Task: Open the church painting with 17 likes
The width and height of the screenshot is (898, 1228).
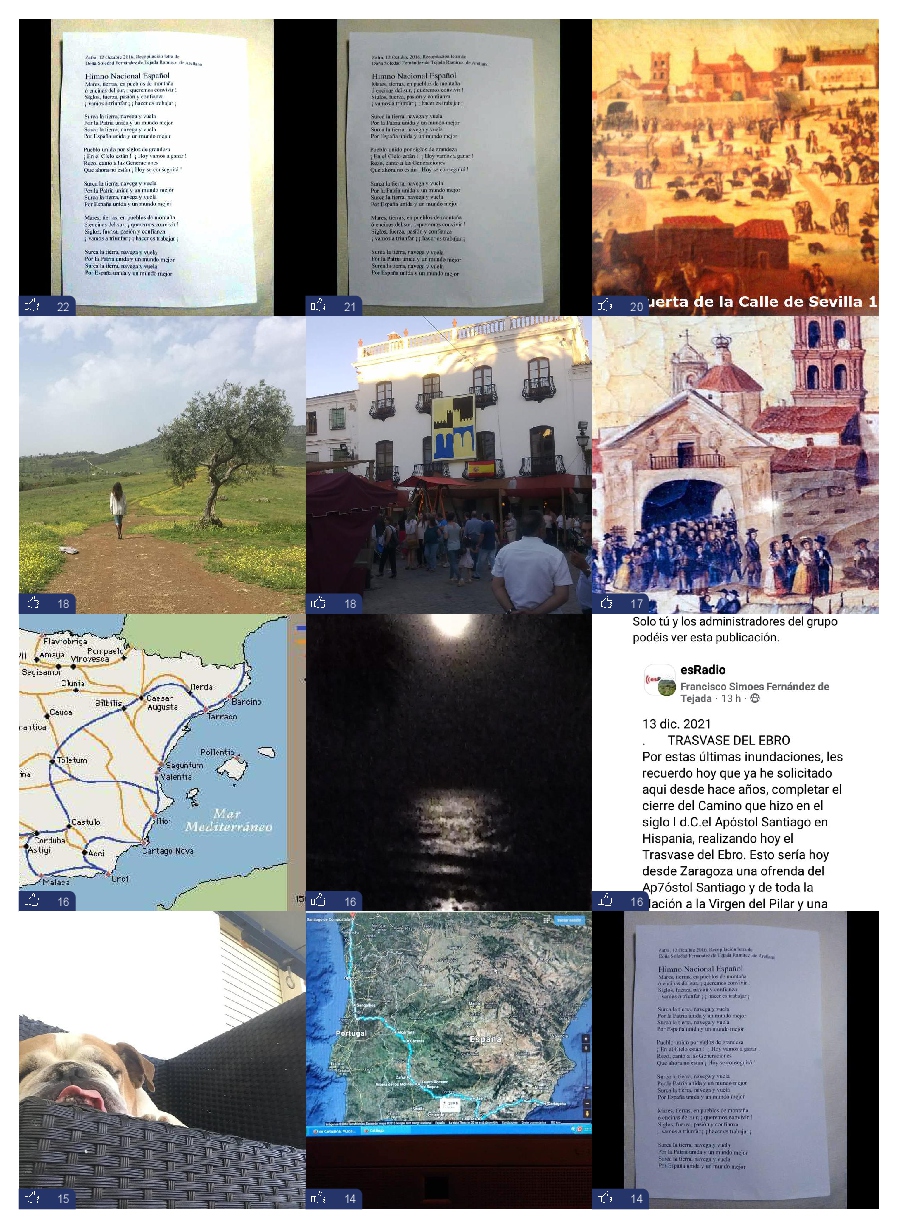Action: pyautogui.click(x=736, y=465)
